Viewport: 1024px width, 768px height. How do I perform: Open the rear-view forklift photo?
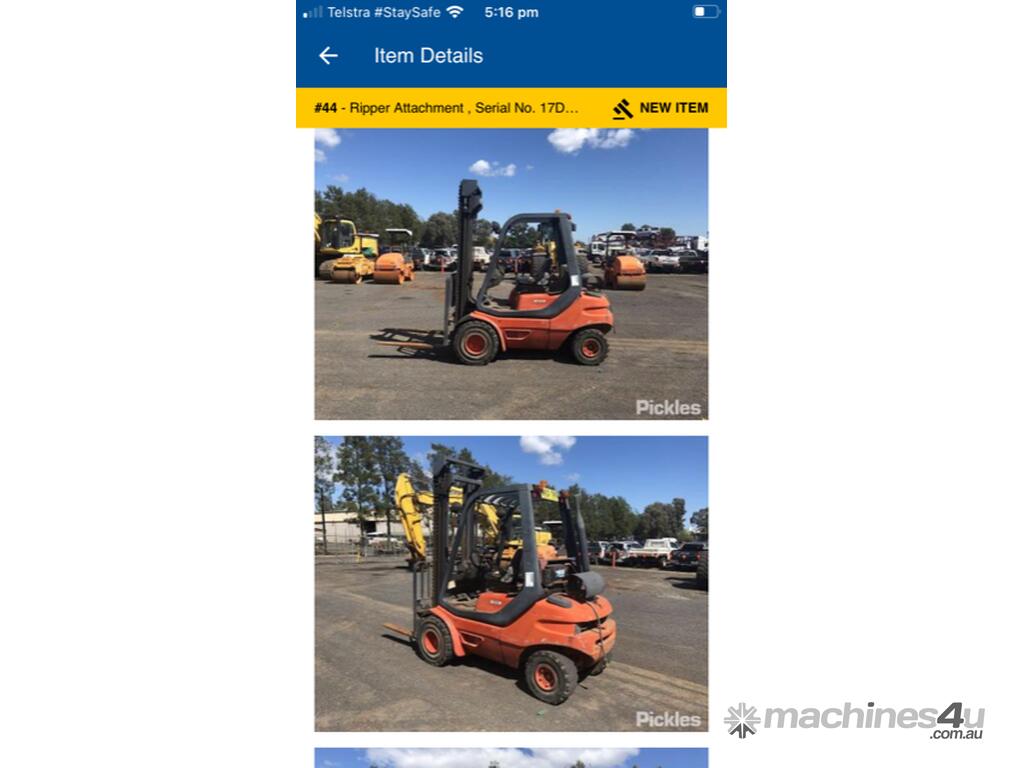point(511,583)
